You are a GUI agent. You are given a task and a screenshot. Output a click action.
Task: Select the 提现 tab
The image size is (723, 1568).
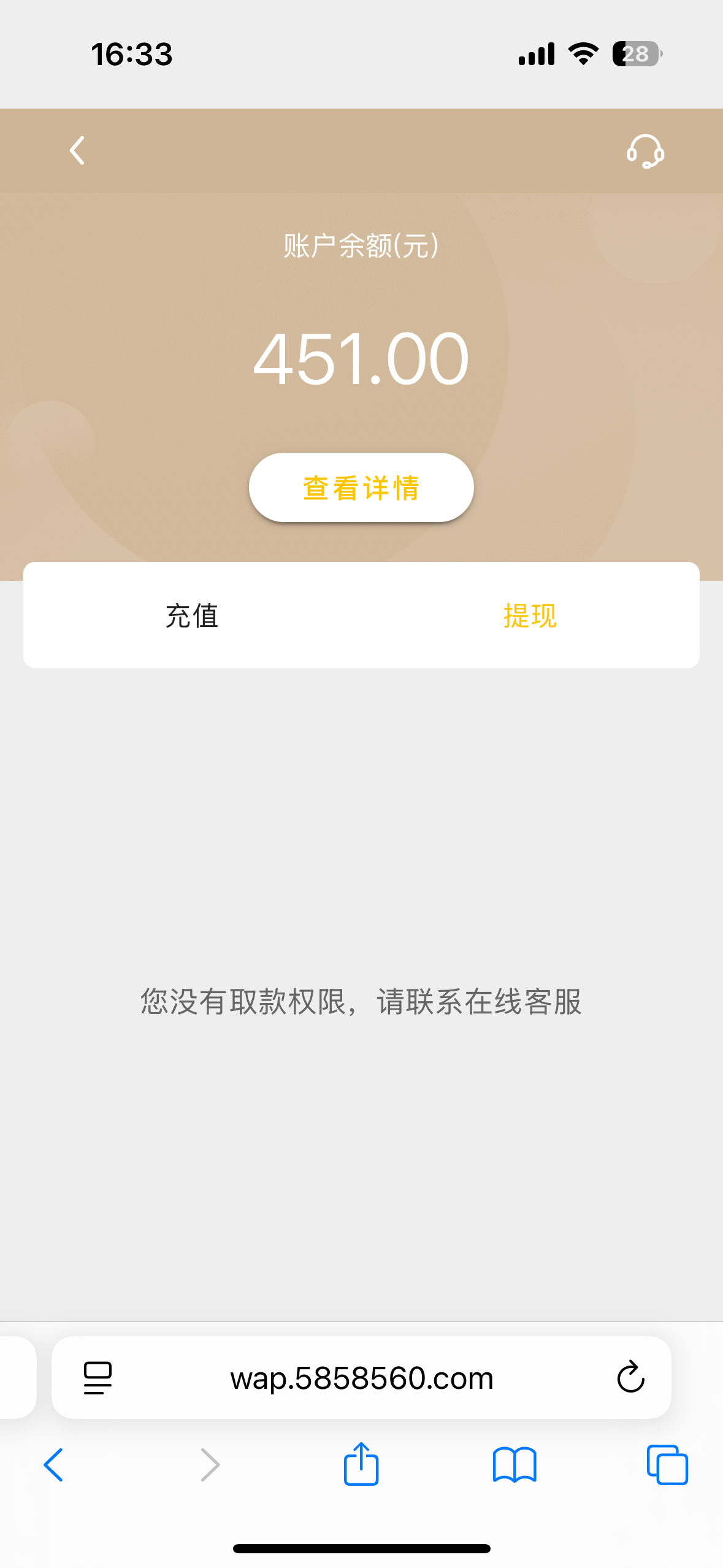[x=530, y=617]
